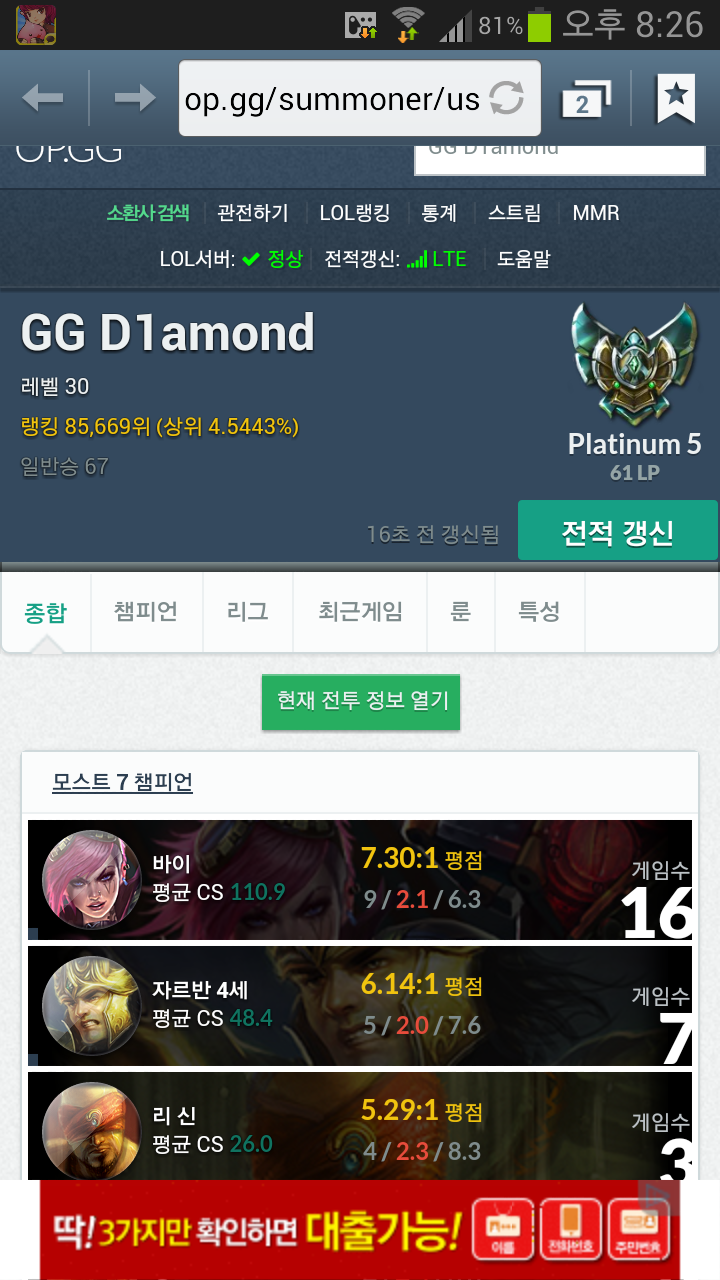Open the 관전하기 spectate page

pos(253,213)
